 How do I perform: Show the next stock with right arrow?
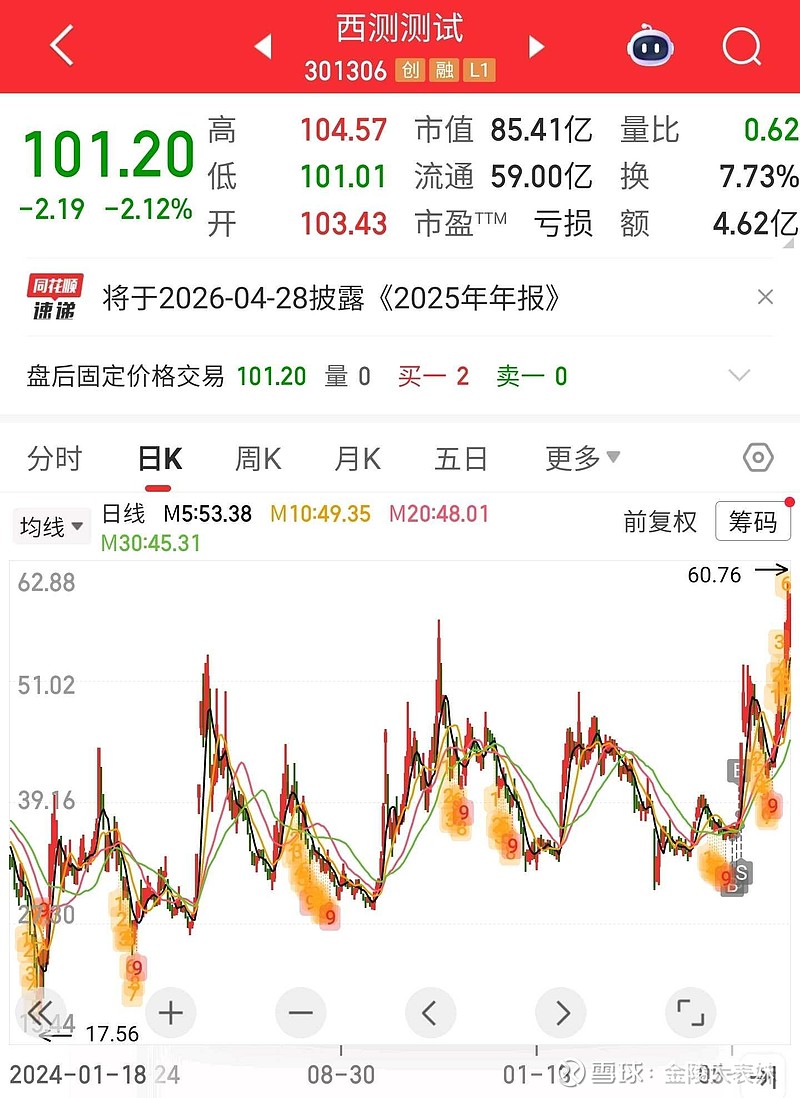[x=537, y=46]
